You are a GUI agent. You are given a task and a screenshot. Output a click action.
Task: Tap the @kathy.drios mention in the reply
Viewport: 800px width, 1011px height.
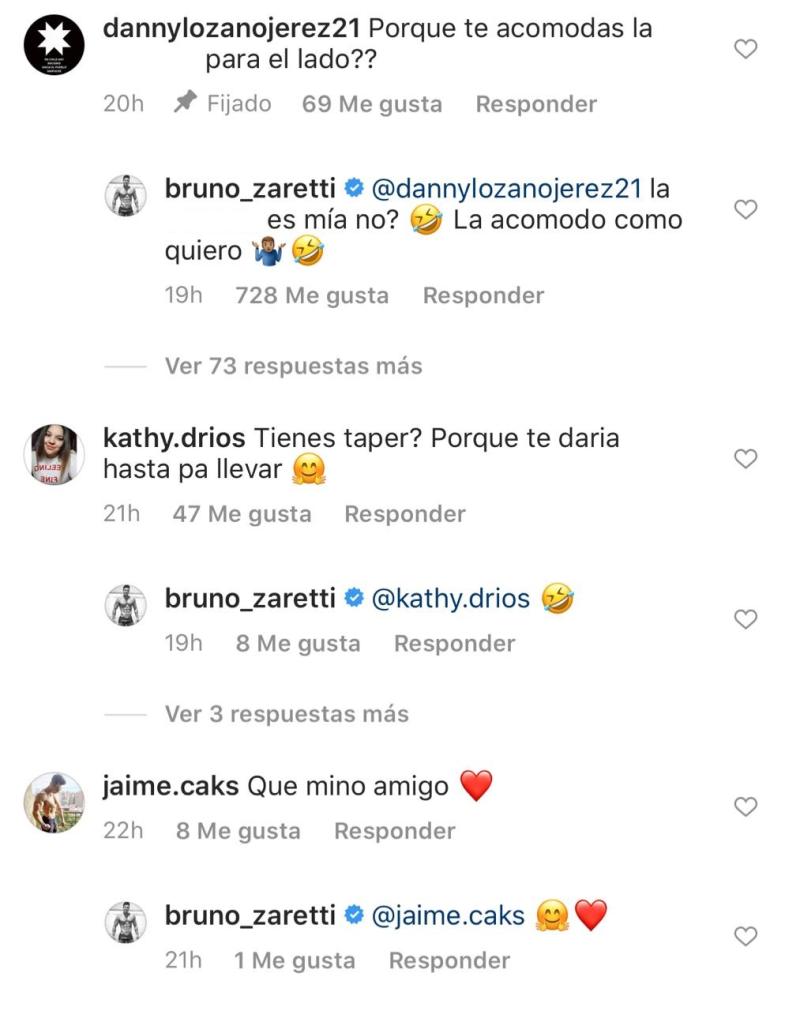(x=450, y=599)
